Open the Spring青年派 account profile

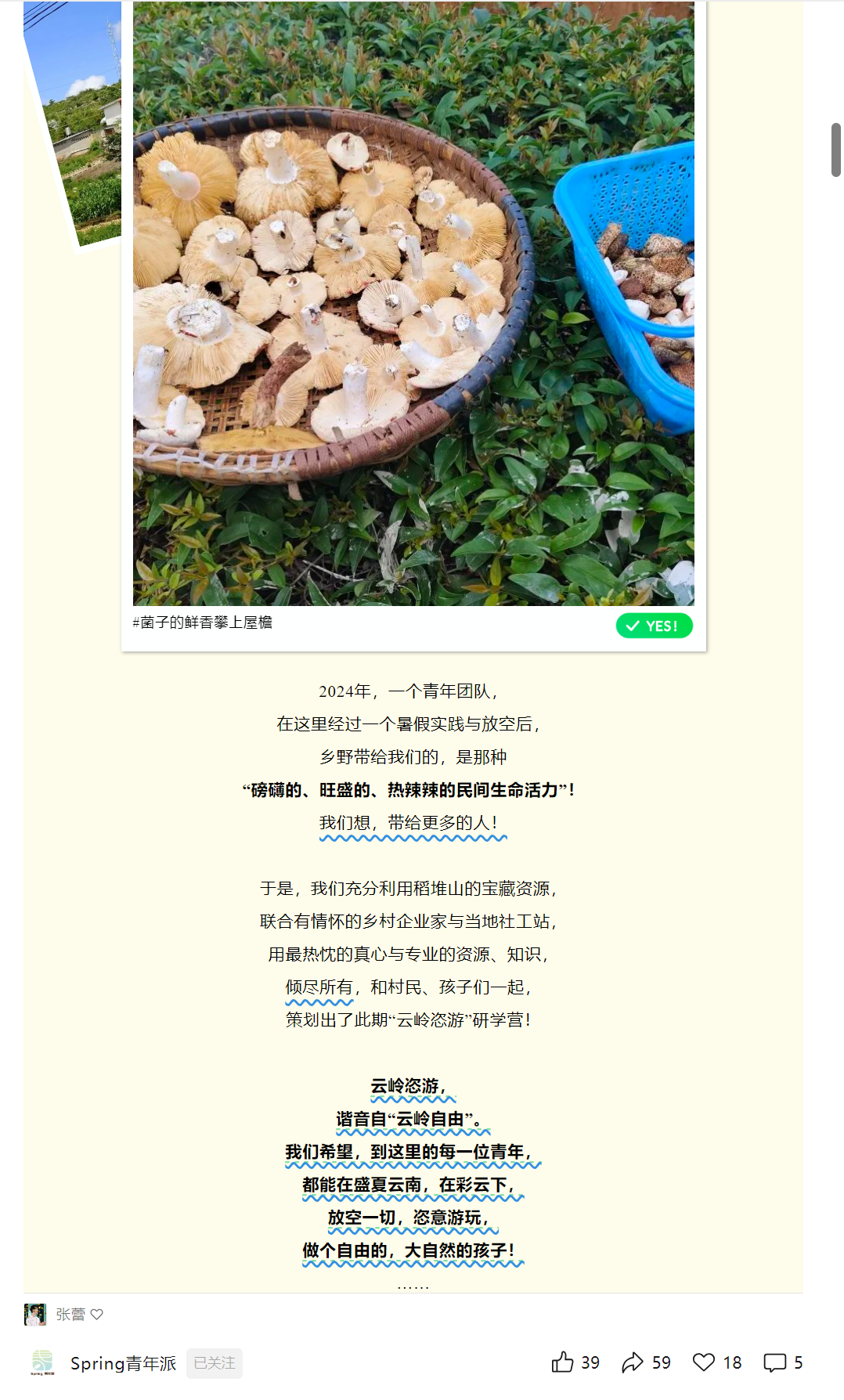(x=123, y=1363)
